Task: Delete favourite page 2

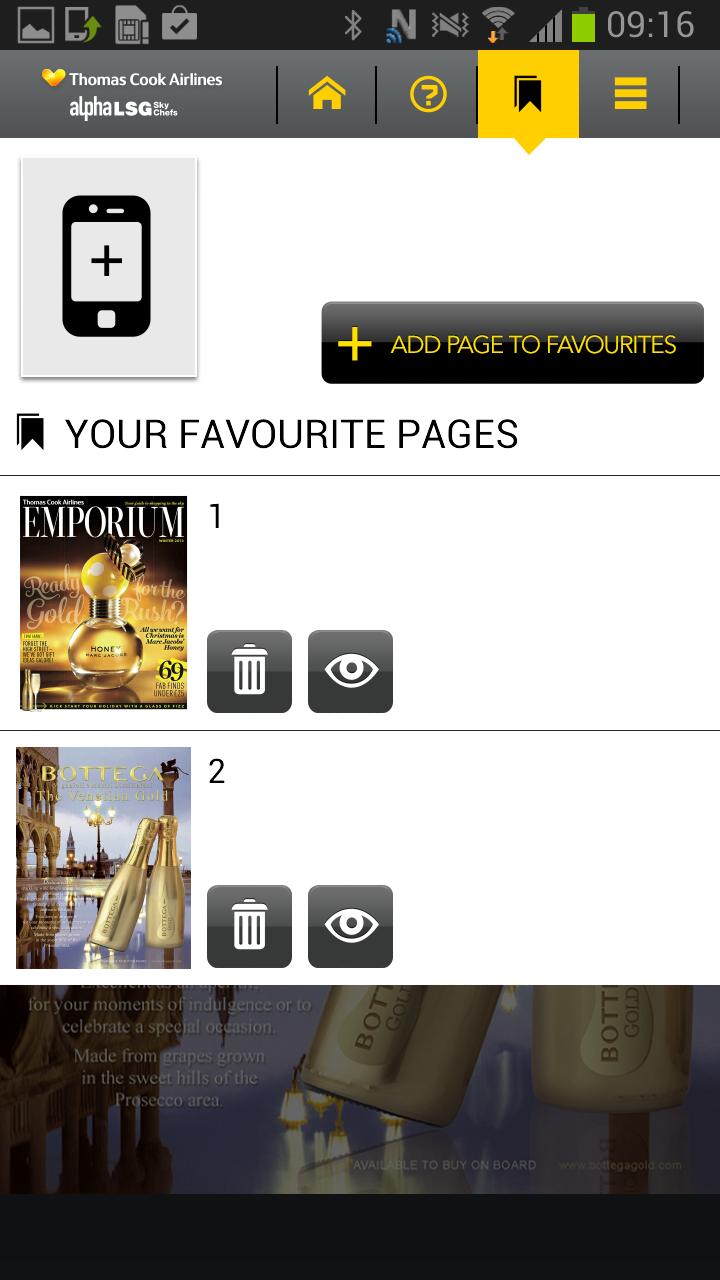Action: point(249,926)
